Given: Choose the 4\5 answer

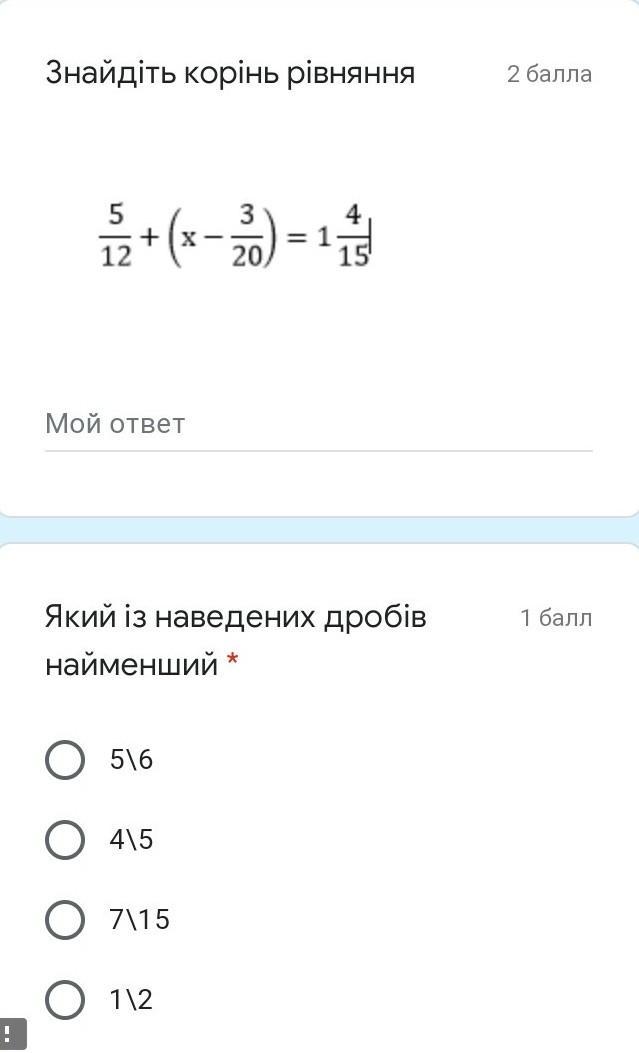Looking at the screenshot, I should click(65, 840).
